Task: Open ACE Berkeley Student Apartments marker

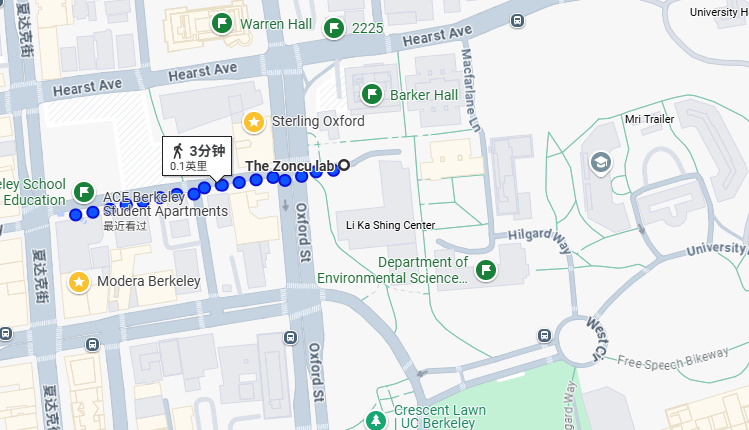Action: 84,190
